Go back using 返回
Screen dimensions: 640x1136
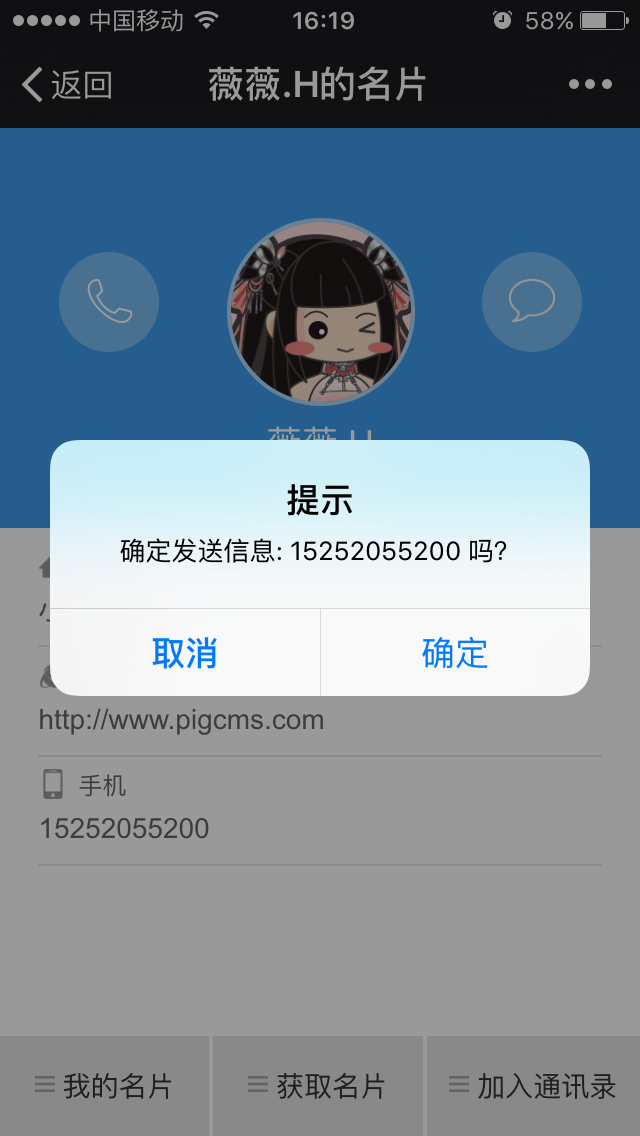67,85
